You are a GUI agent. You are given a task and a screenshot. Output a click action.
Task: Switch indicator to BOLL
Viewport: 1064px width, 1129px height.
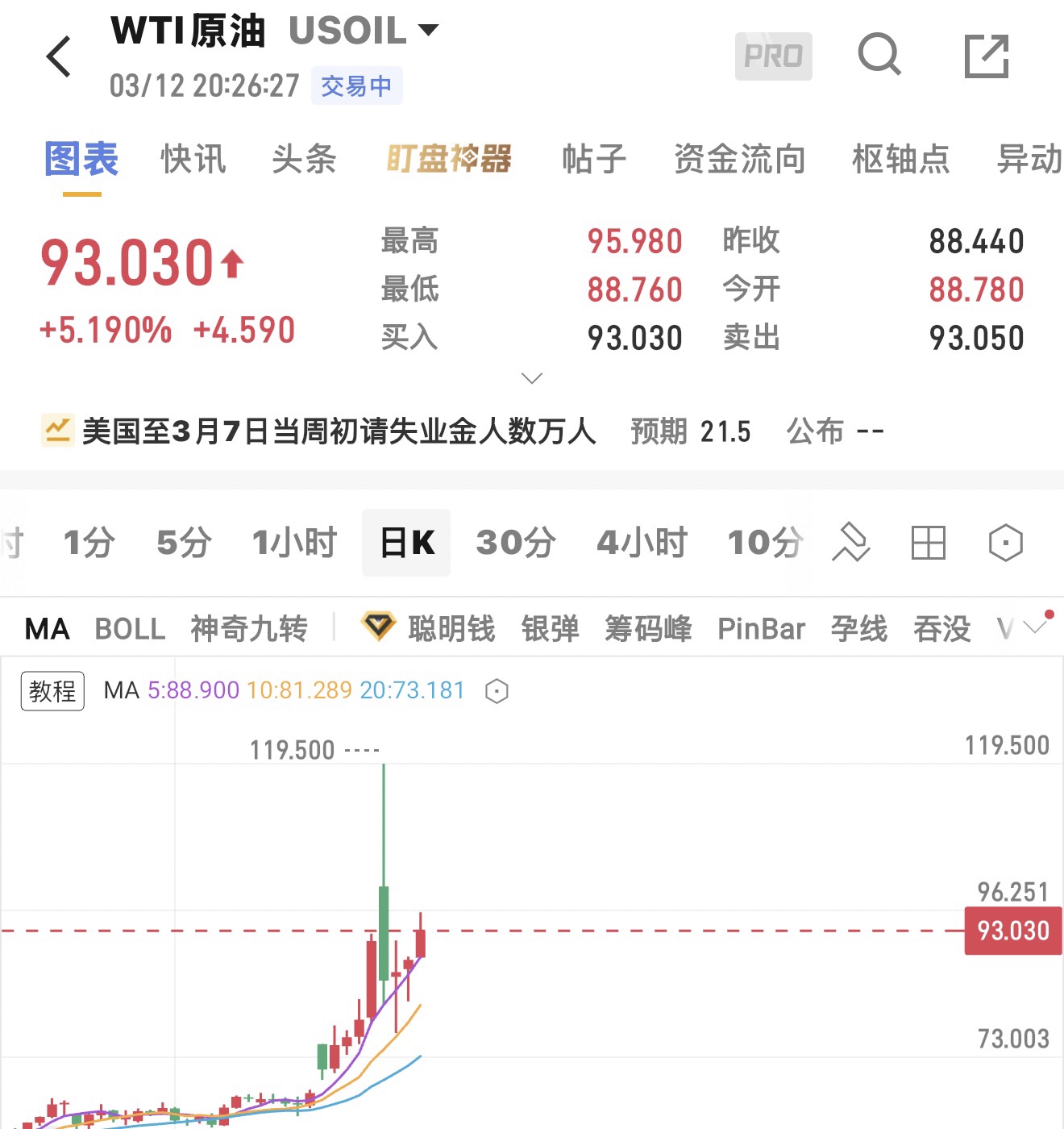pos(130,629)
